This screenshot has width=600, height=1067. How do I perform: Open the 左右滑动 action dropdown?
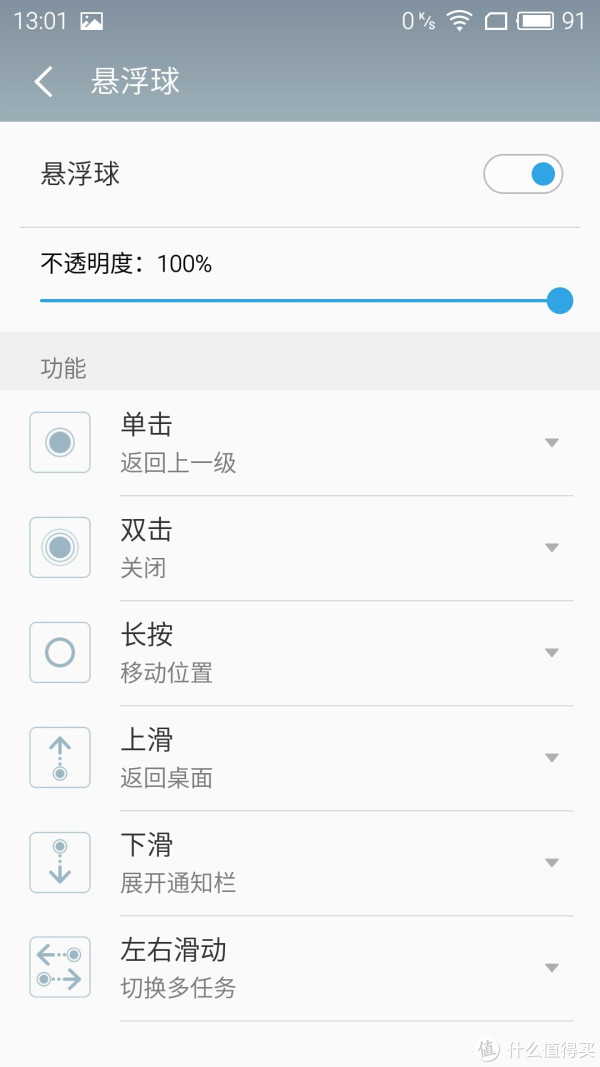click(551, 968)
